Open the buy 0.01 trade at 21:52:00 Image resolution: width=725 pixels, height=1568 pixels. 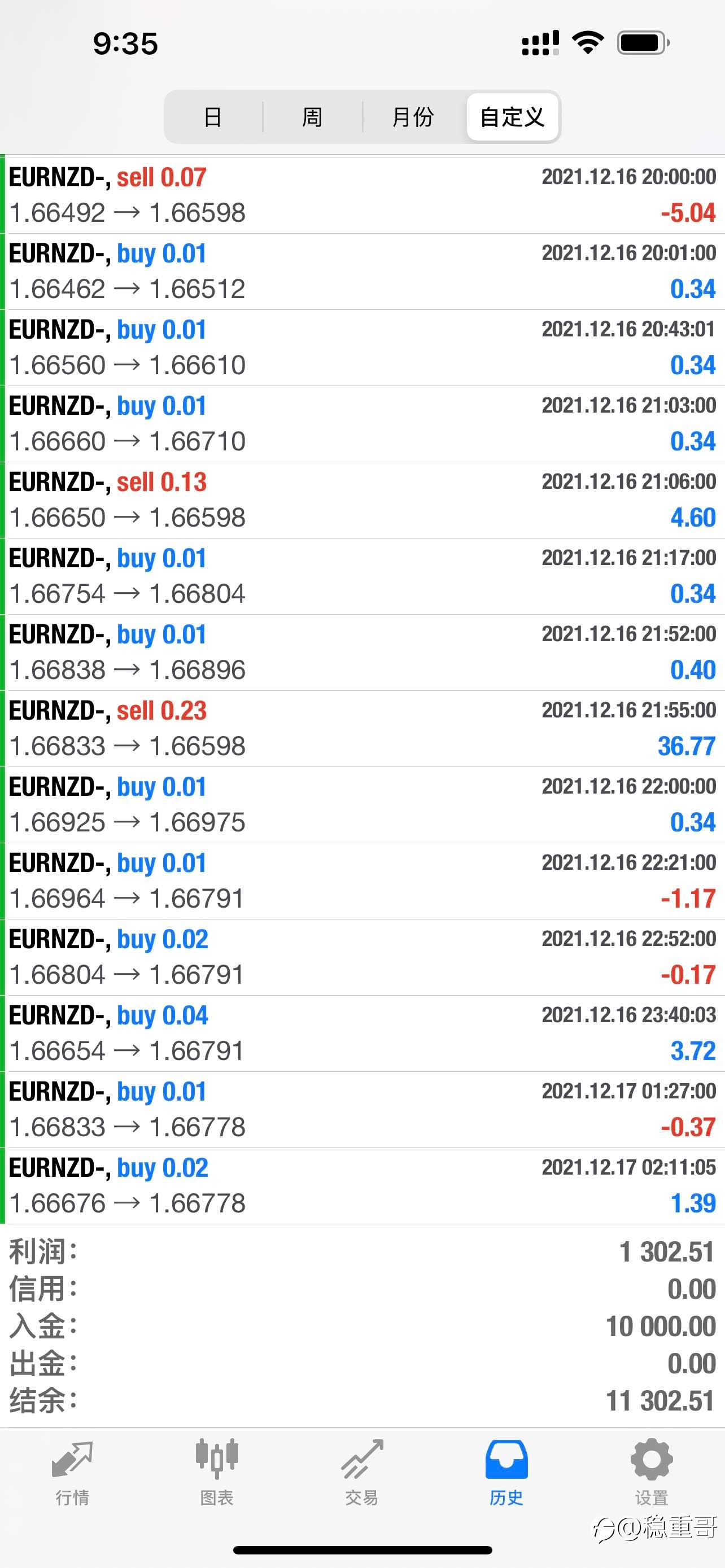click(362, 652)
